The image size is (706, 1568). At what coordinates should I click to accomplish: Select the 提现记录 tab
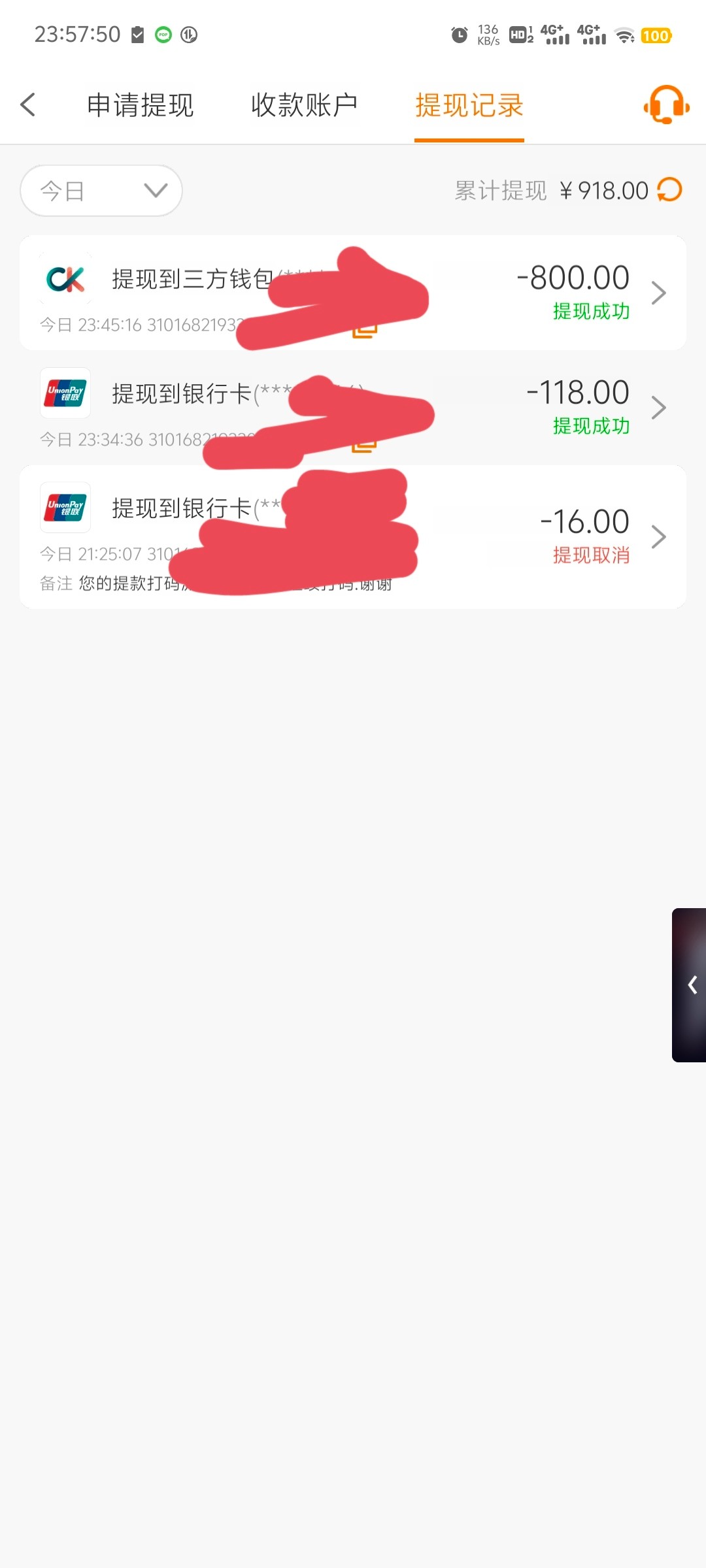pos(469,105)
